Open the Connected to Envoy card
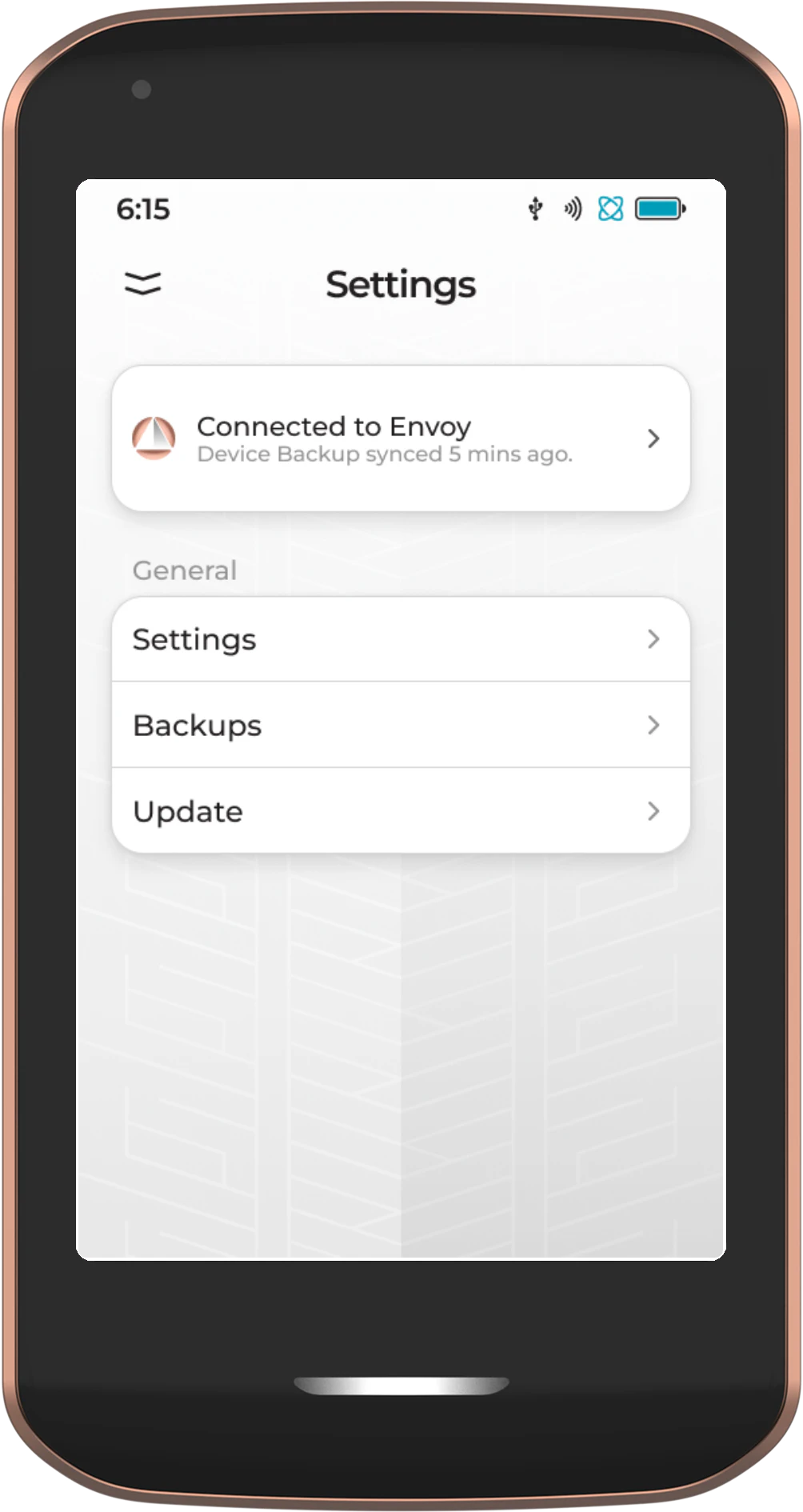This screenshot has width=803, height=1512. coord(400,438)
